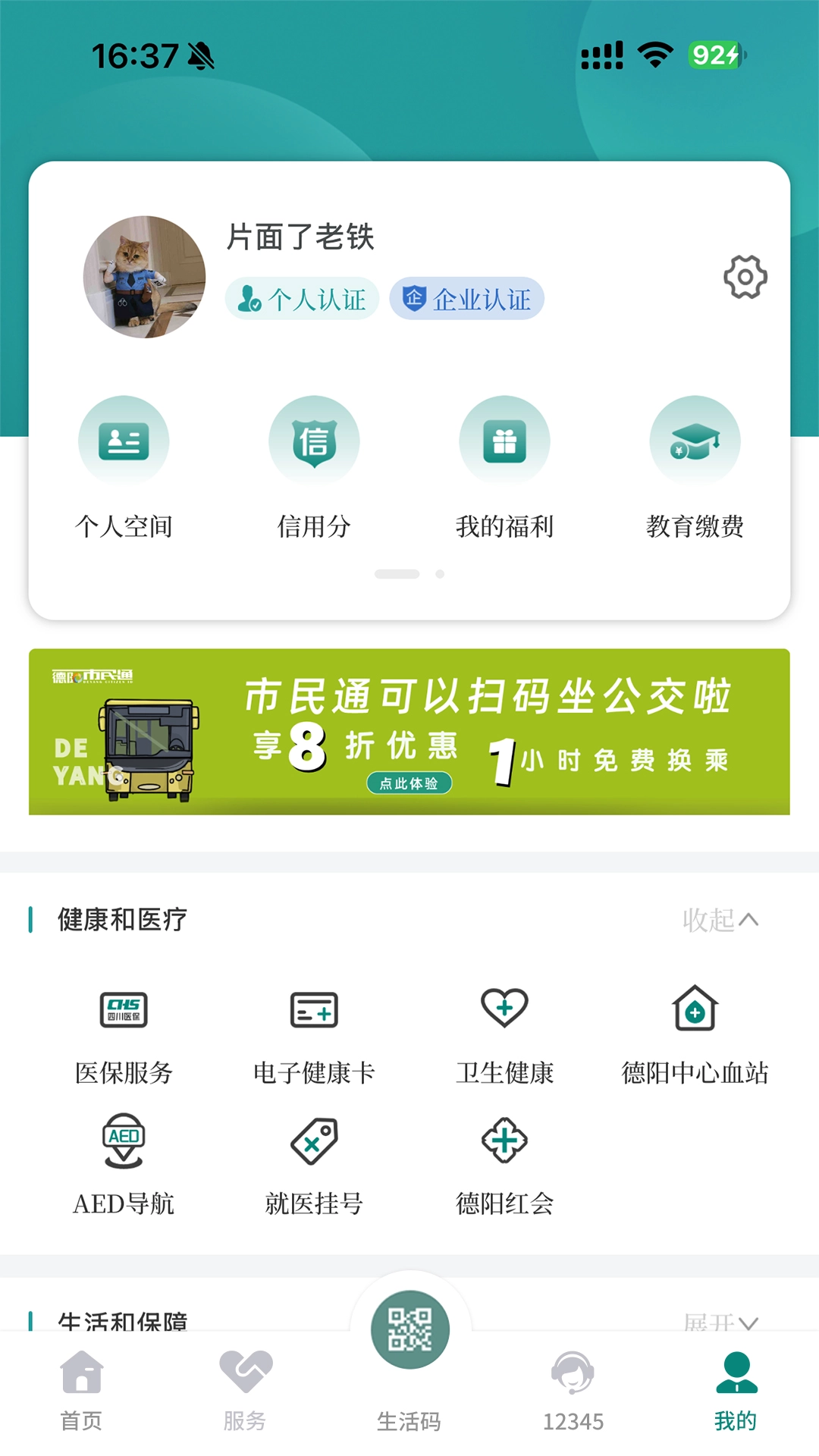Screen dimensions: 819x1456
Task: Open the settings gear
Action: tap(745, 276)
